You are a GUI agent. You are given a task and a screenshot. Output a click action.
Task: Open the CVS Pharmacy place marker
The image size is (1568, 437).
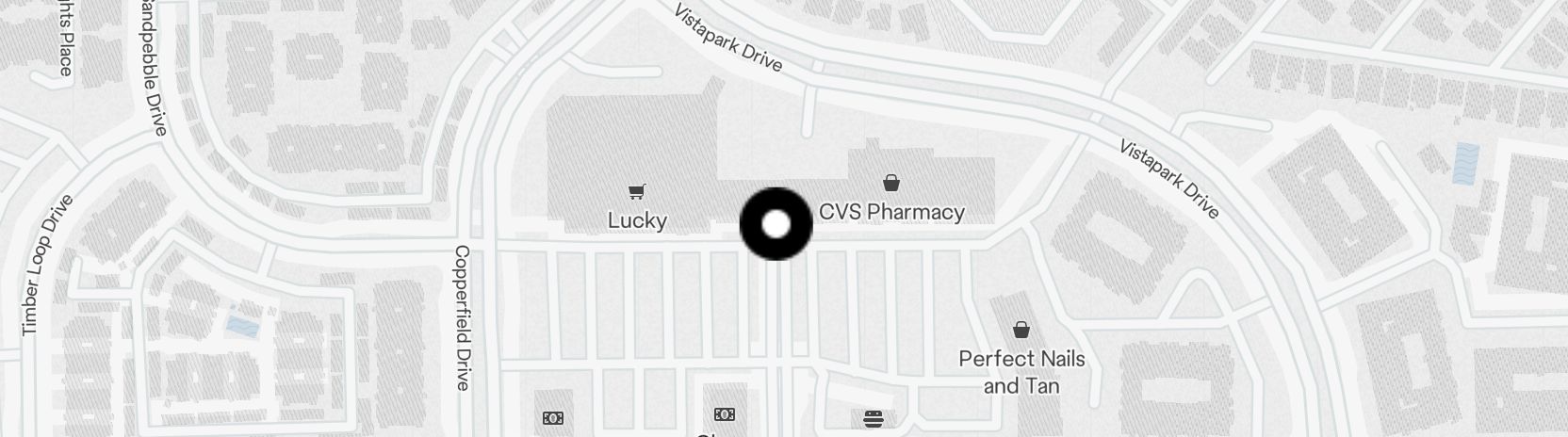890,184
